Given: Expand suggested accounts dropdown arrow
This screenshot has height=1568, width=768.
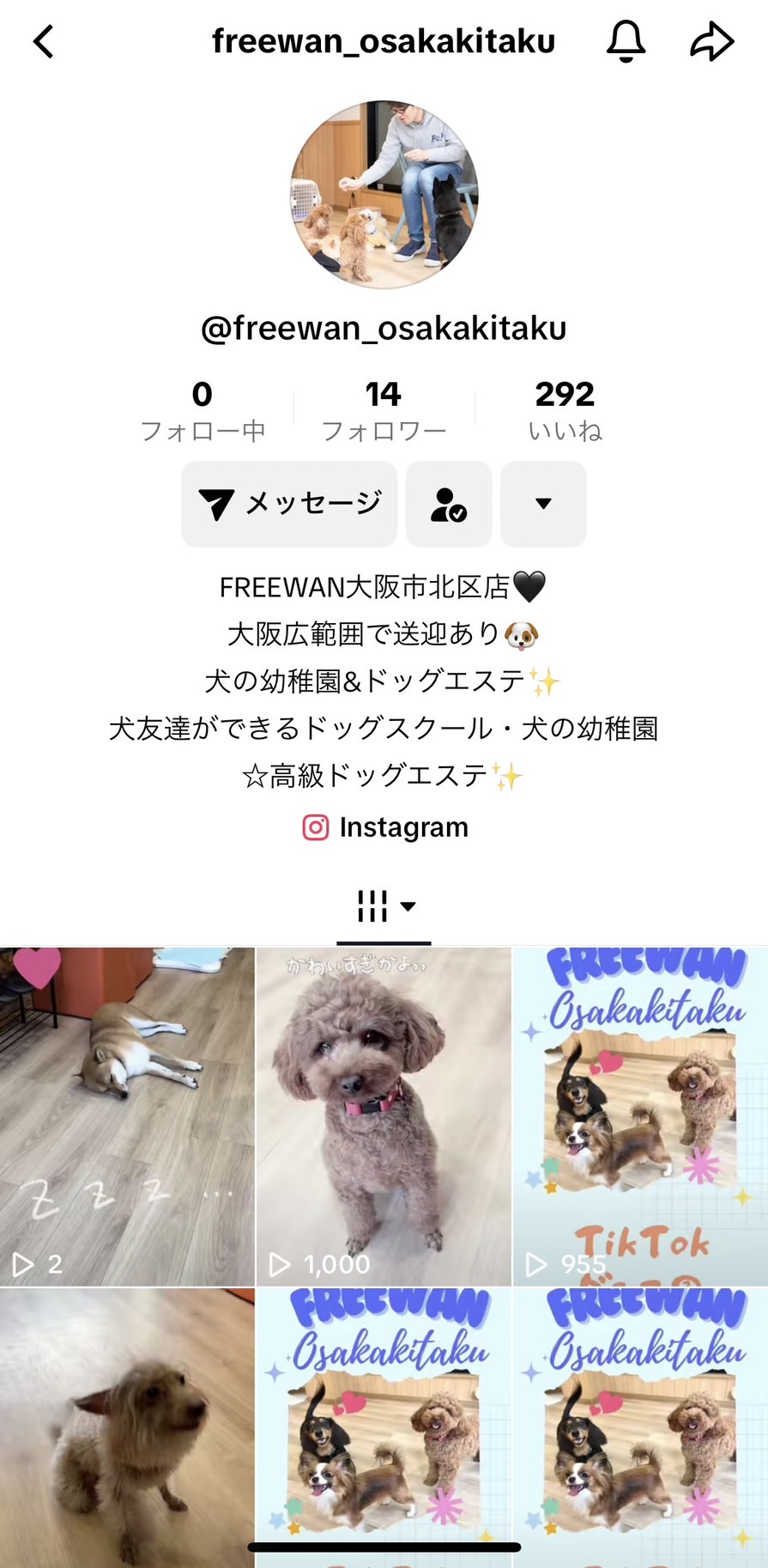Looking at the screenshot, I should click(543, 504).
